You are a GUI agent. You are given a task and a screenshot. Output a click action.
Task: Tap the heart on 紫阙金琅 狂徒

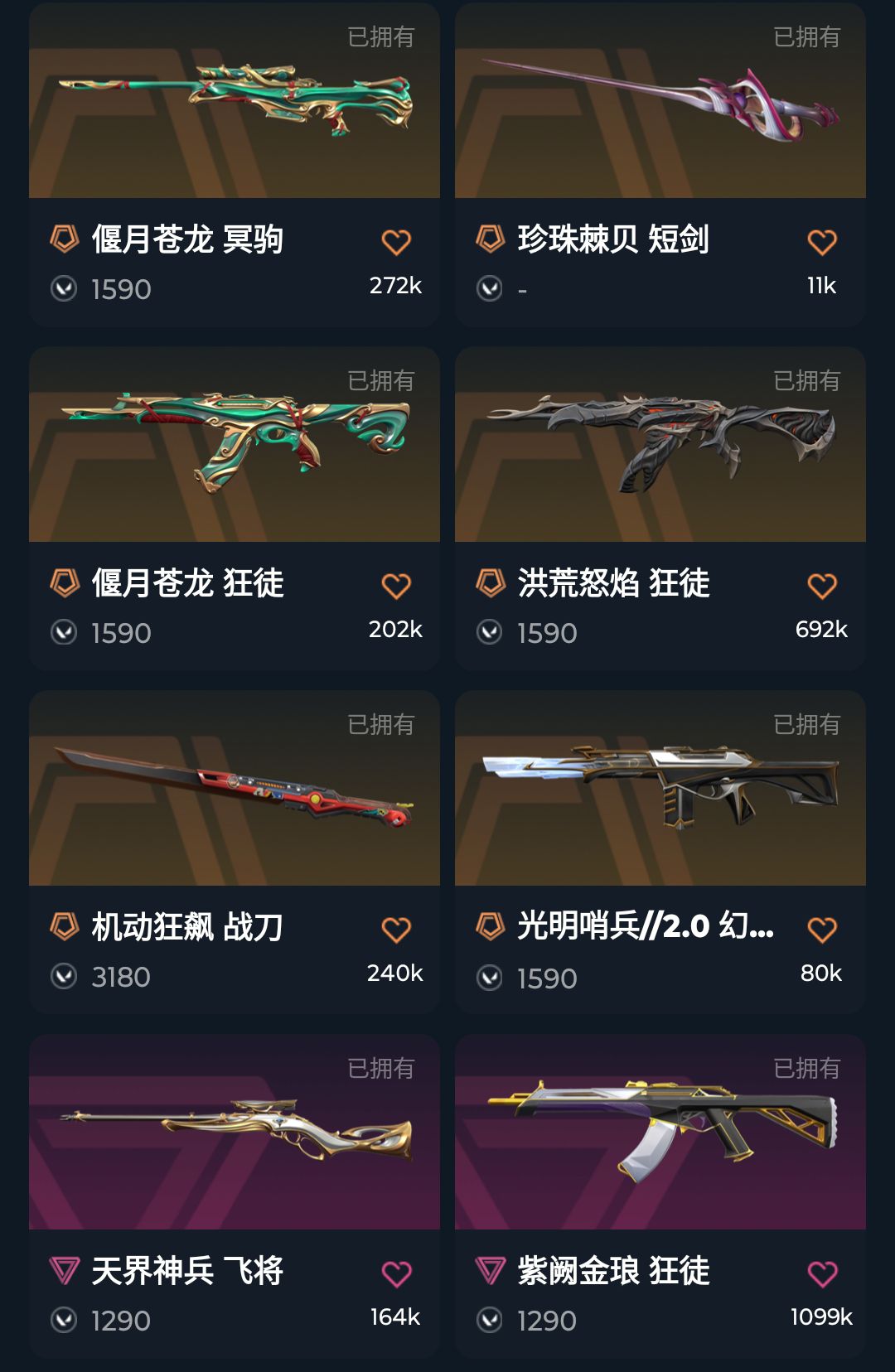coord(822,1273)
